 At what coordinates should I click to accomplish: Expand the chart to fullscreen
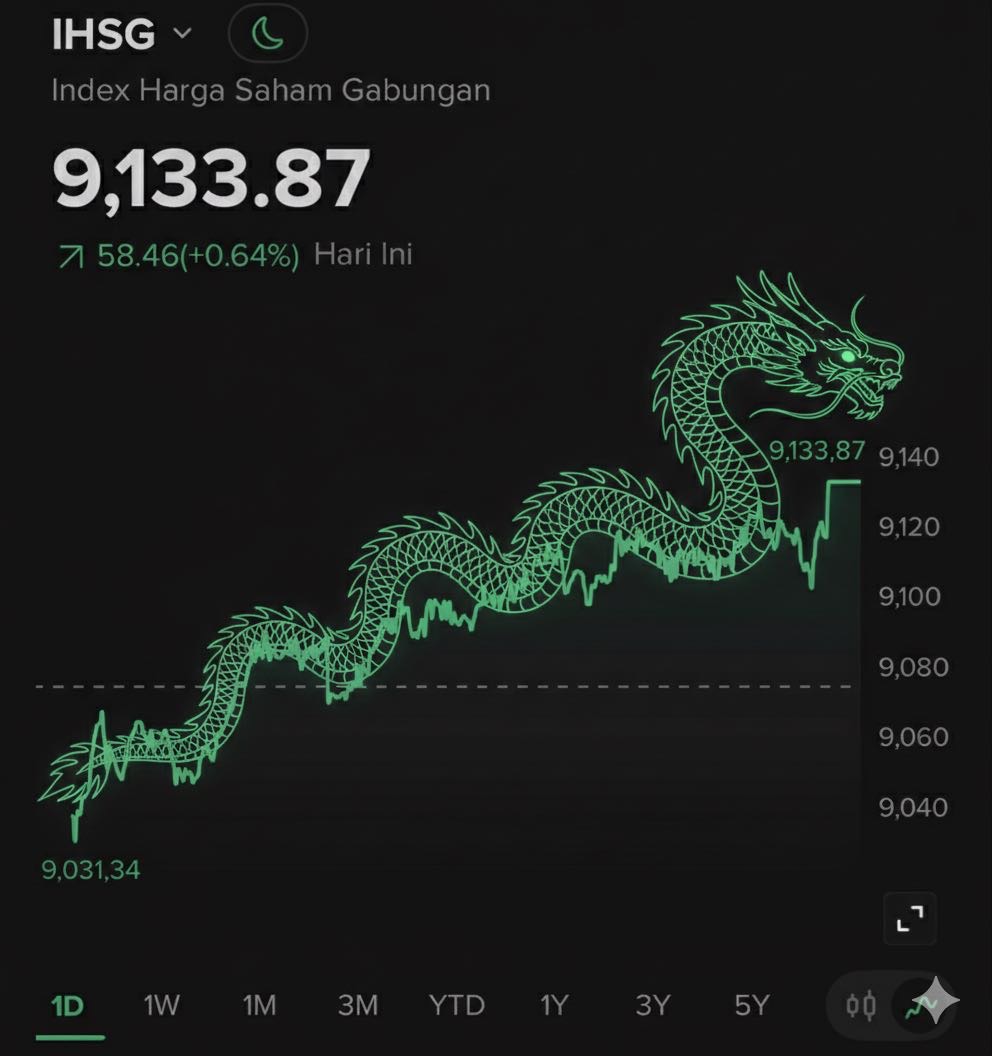click(910, 918)
